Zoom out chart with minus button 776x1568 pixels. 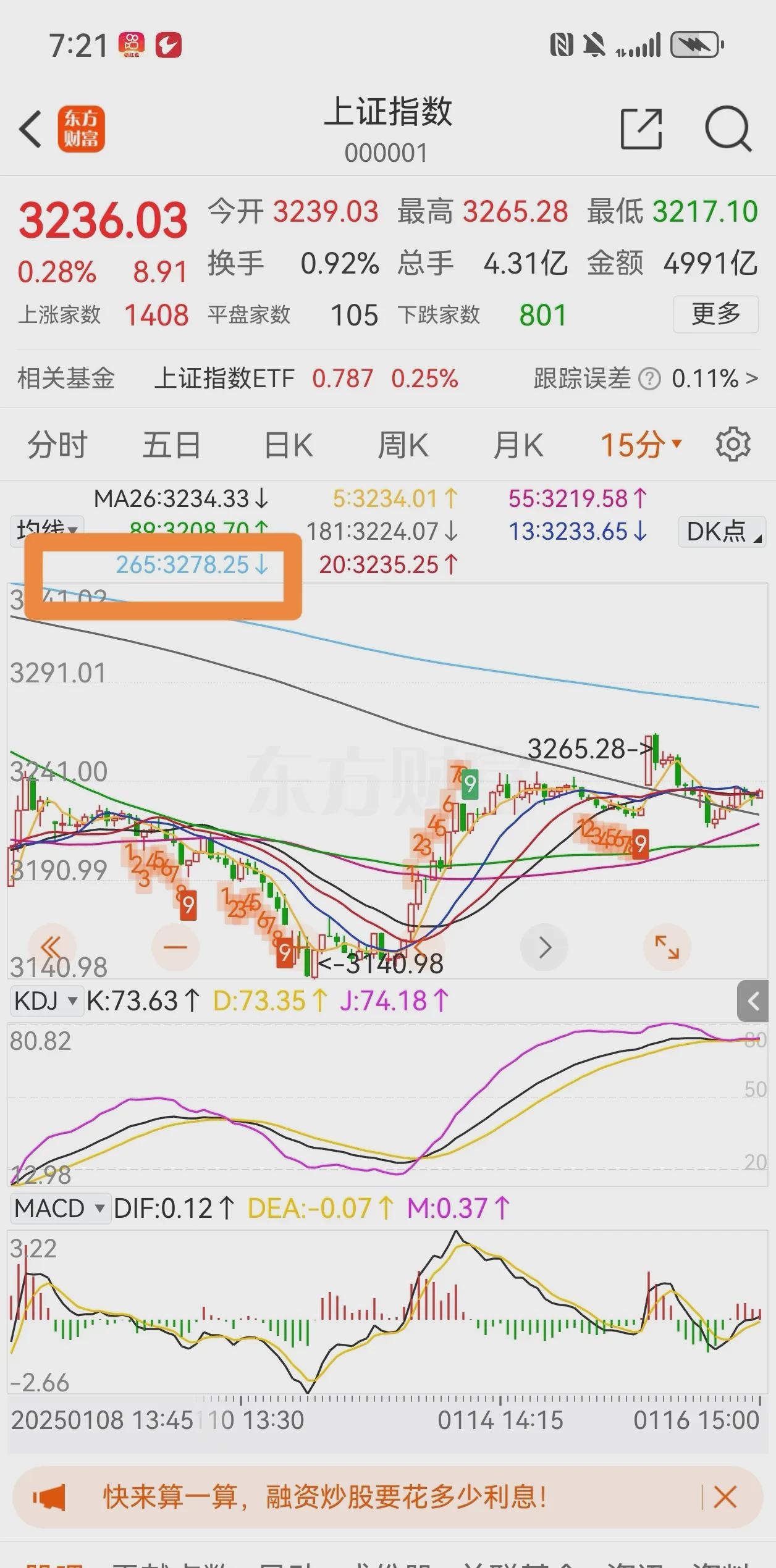(x=175, y=947)
